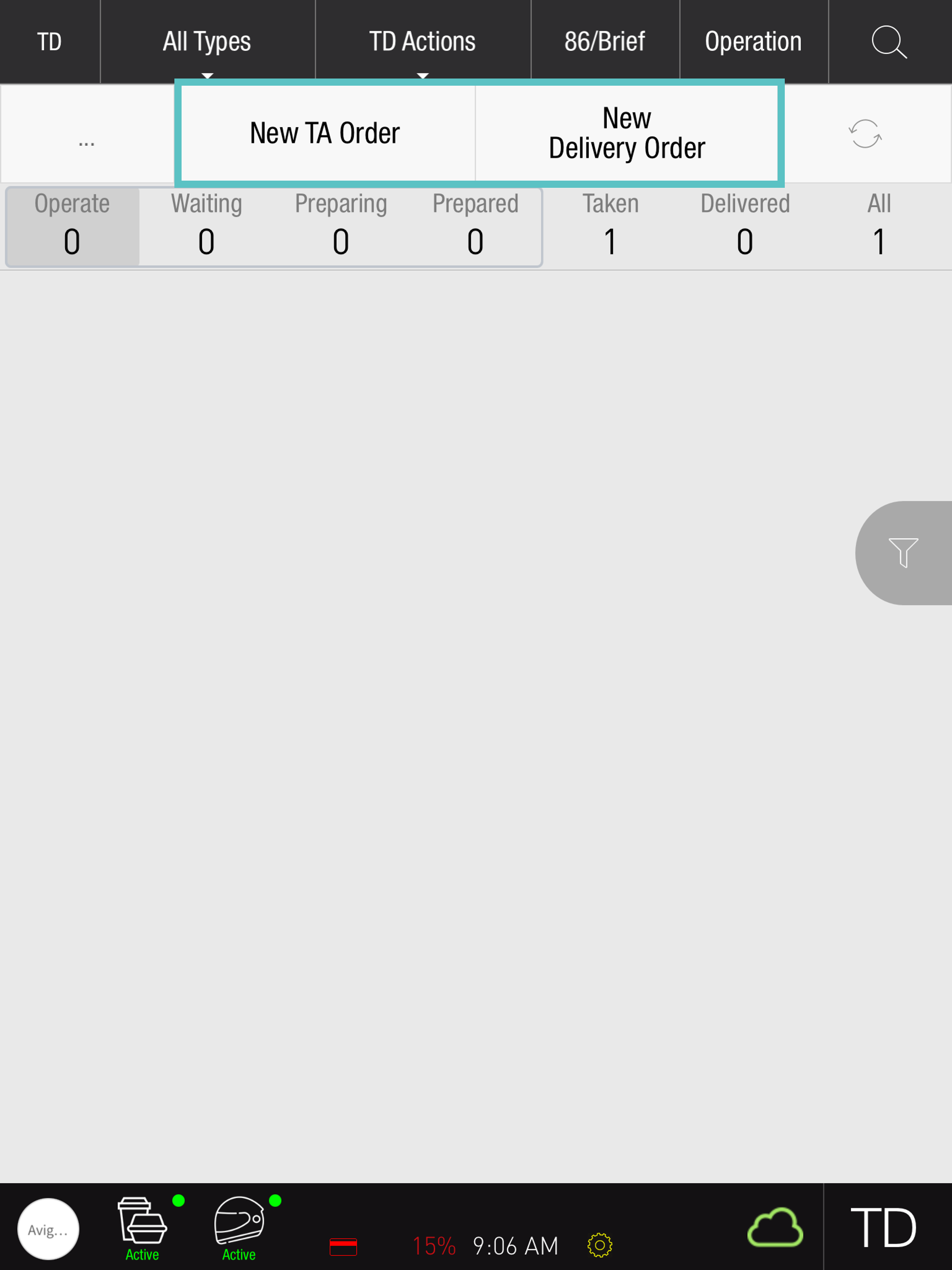
Task: Open the 86/Brief section
Action: (605, 42)
